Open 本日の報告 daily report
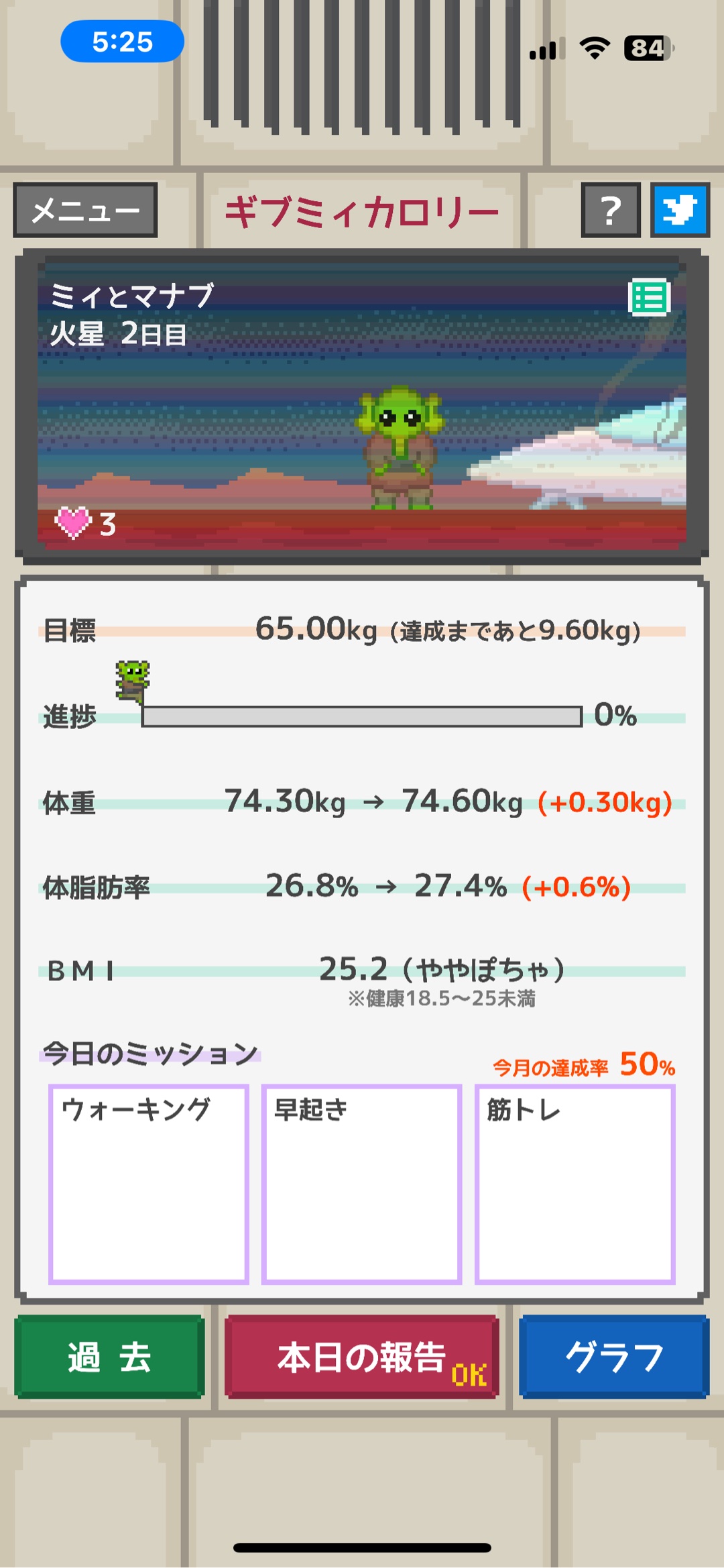The image size is (724, 1568). point(362,1357)
